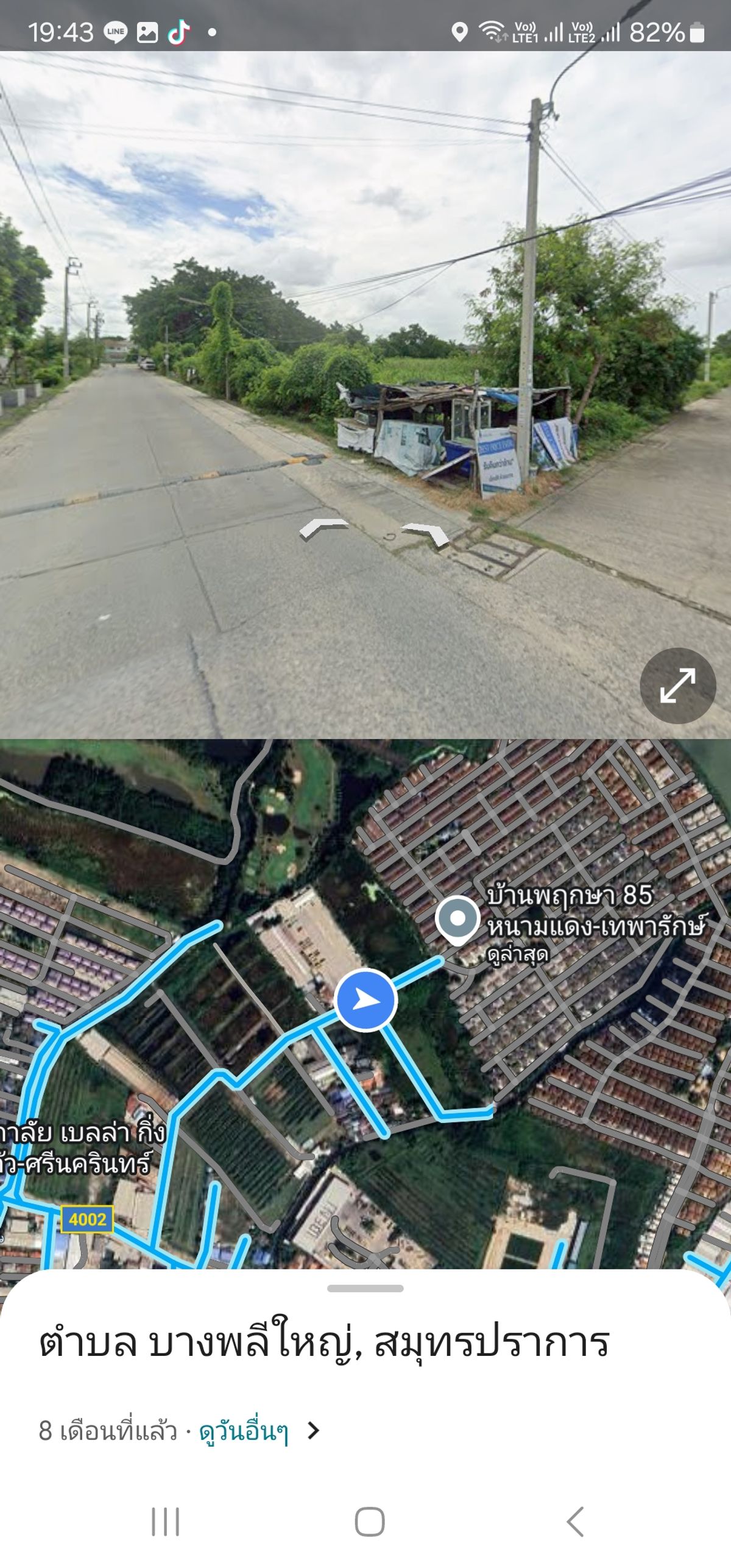Go back with the system back button

point(574,1522)
